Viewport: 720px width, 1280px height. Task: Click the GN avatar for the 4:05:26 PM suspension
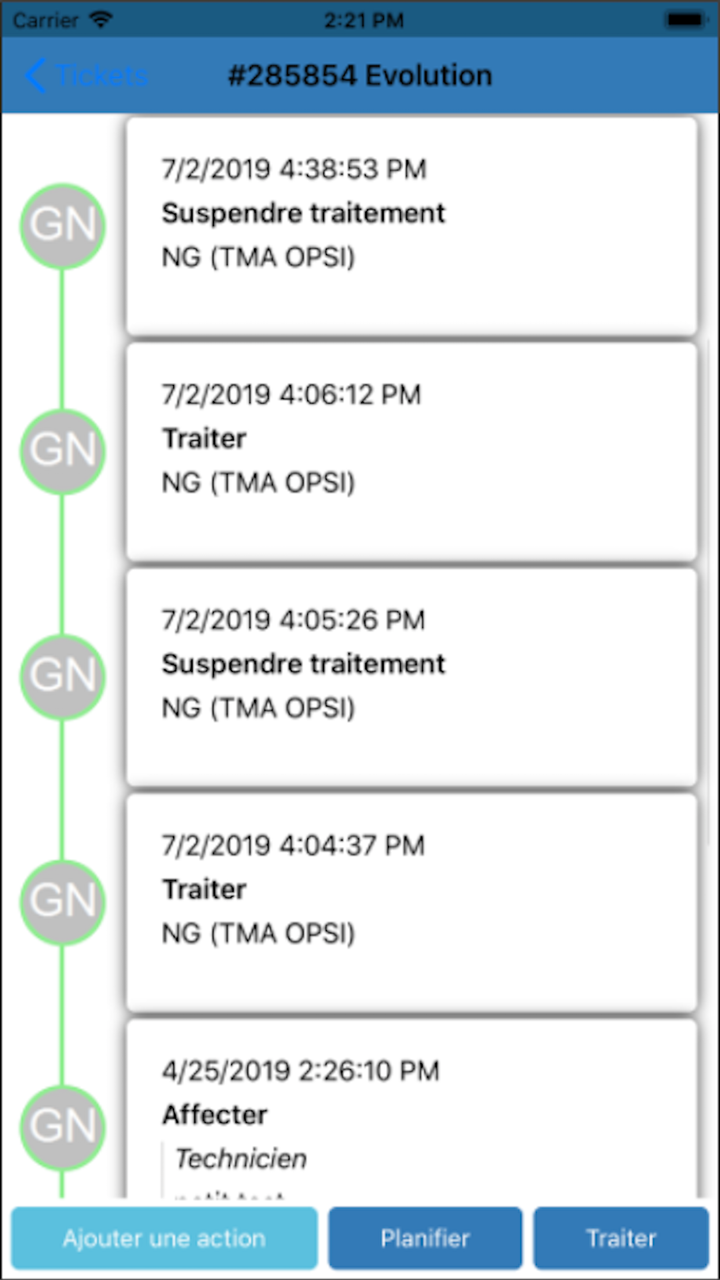(x=62, y=677)
